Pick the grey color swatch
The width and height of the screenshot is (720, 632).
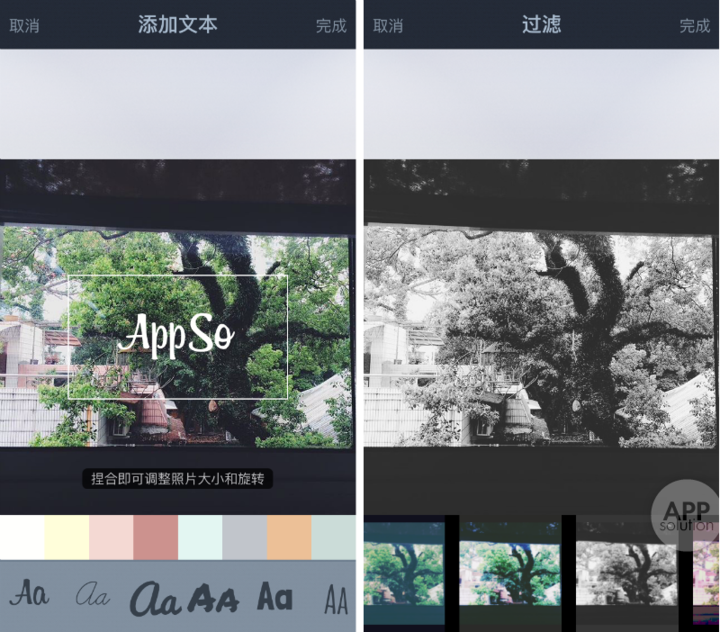tap(244, 537)
